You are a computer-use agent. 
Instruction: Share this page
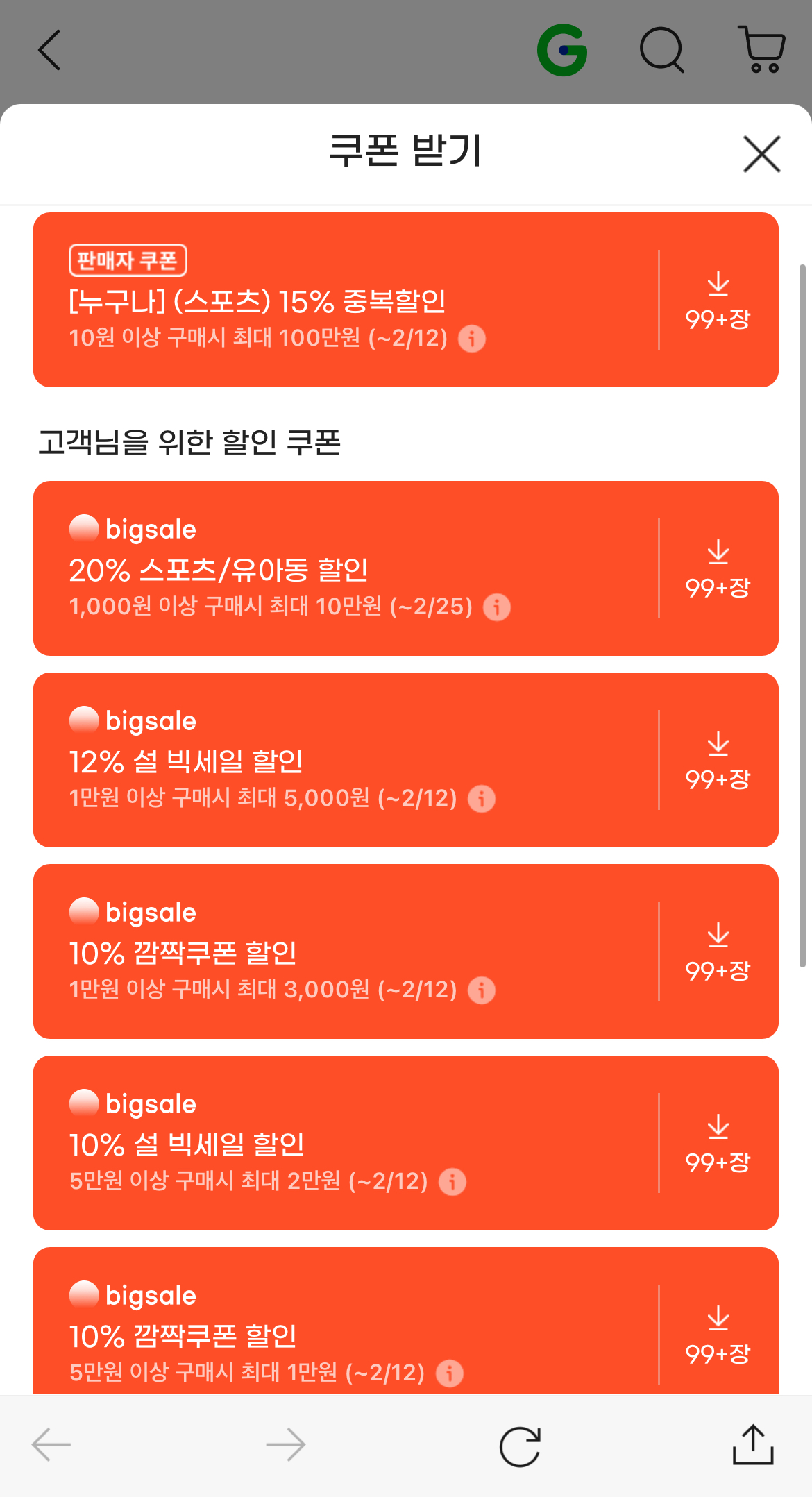pos(753,1445)
